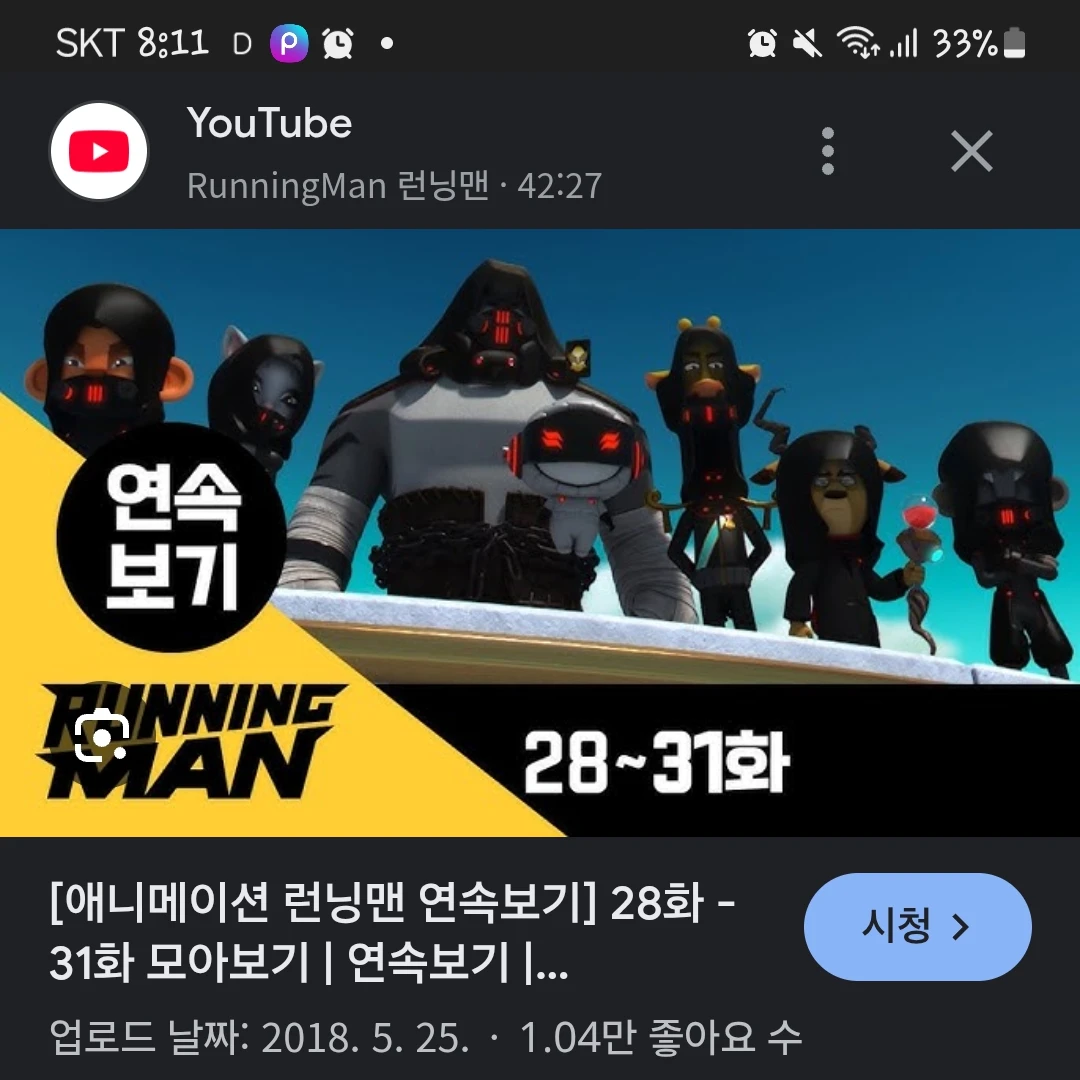Open Google Lens search icon on thumbnail
Screen dimensions: 1080x1080
[103, 738]
